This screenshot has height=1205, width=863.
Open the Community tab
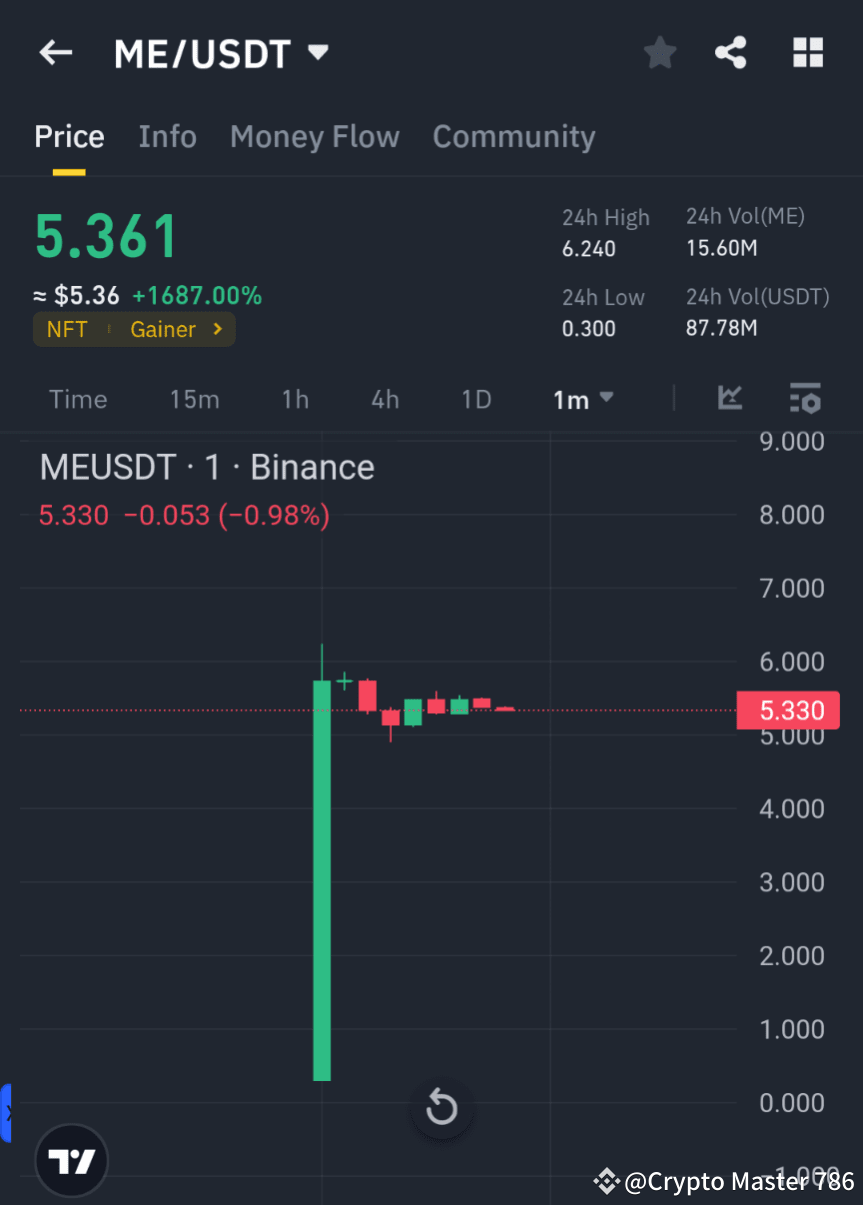[513, 136]
